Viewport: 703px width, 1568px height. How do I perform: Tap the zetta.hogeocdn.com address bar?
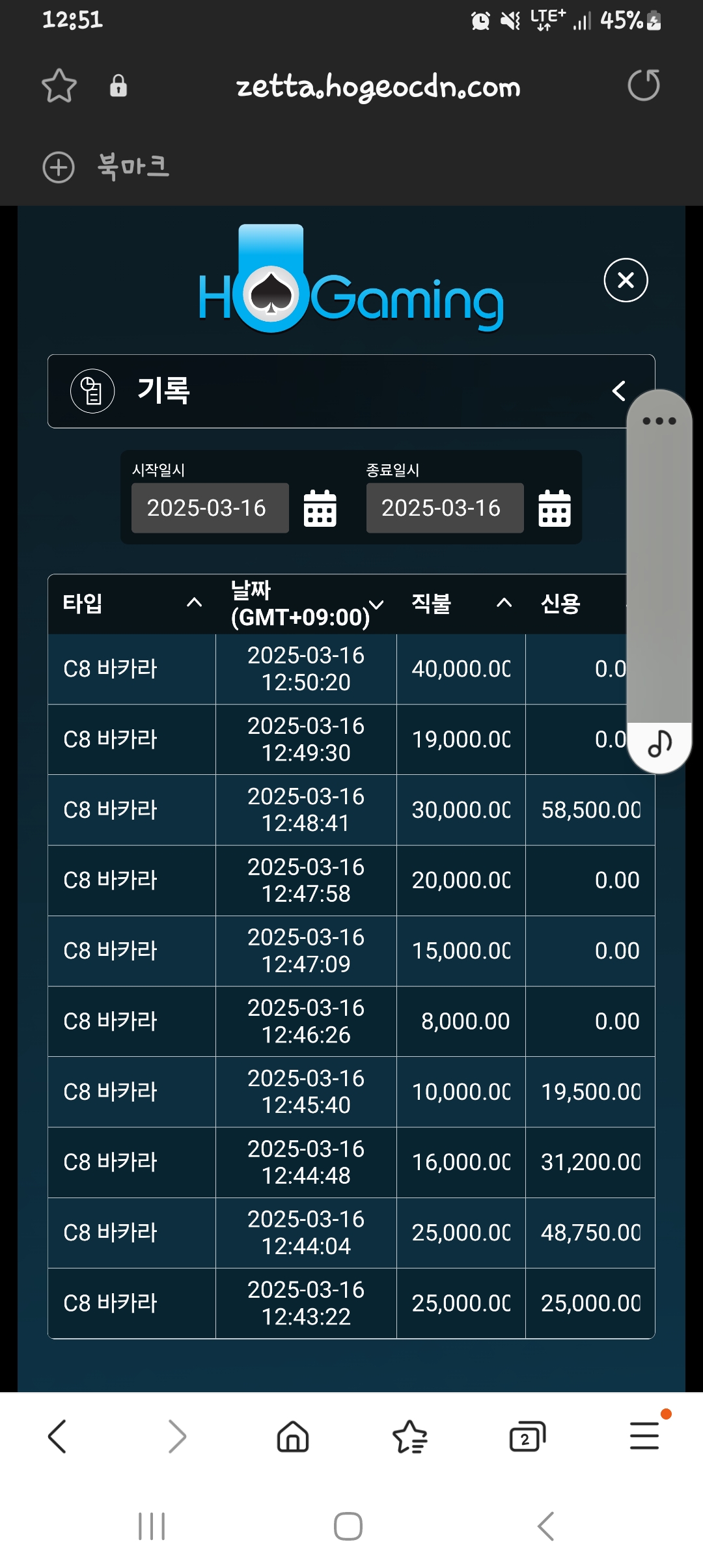378,87
